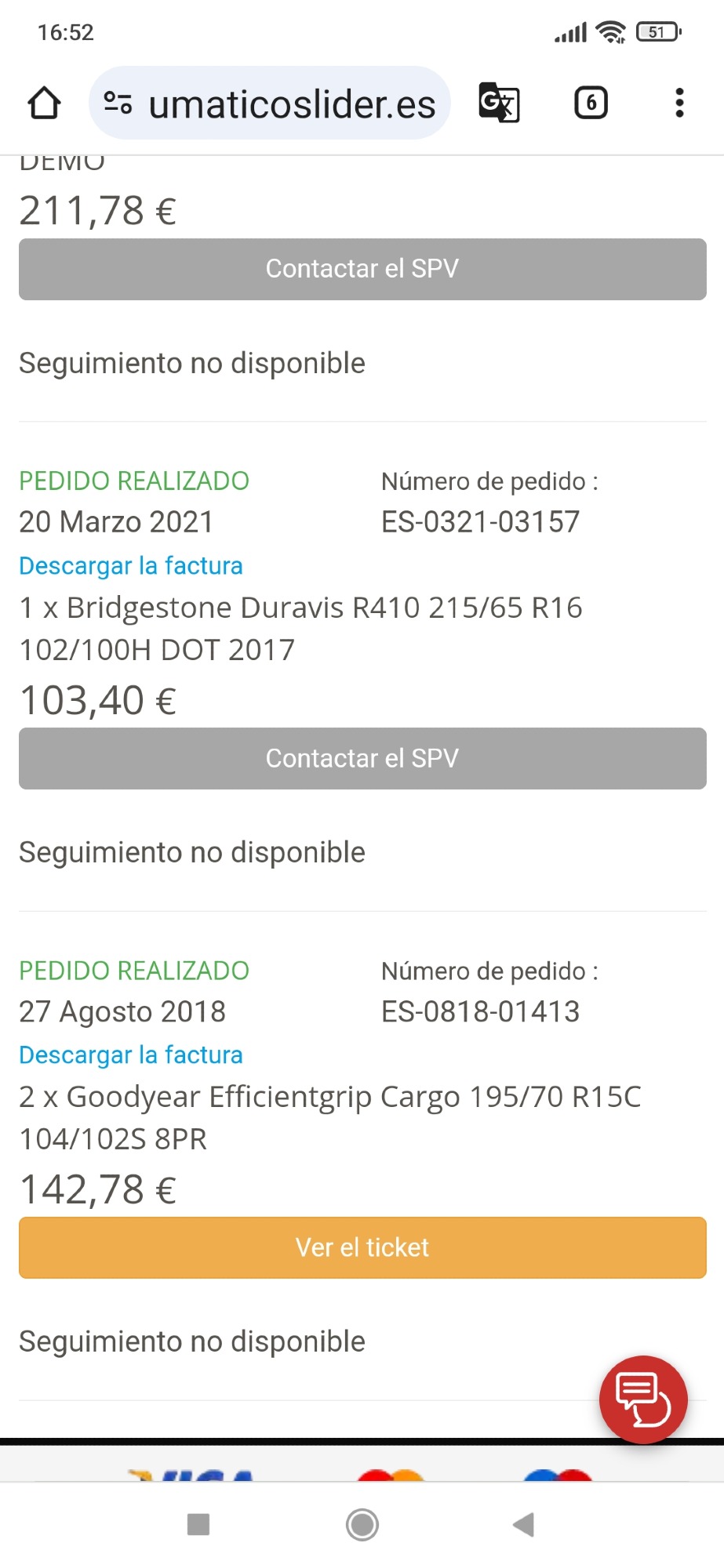
Task: Go to the browser home page
Action: 45,103
